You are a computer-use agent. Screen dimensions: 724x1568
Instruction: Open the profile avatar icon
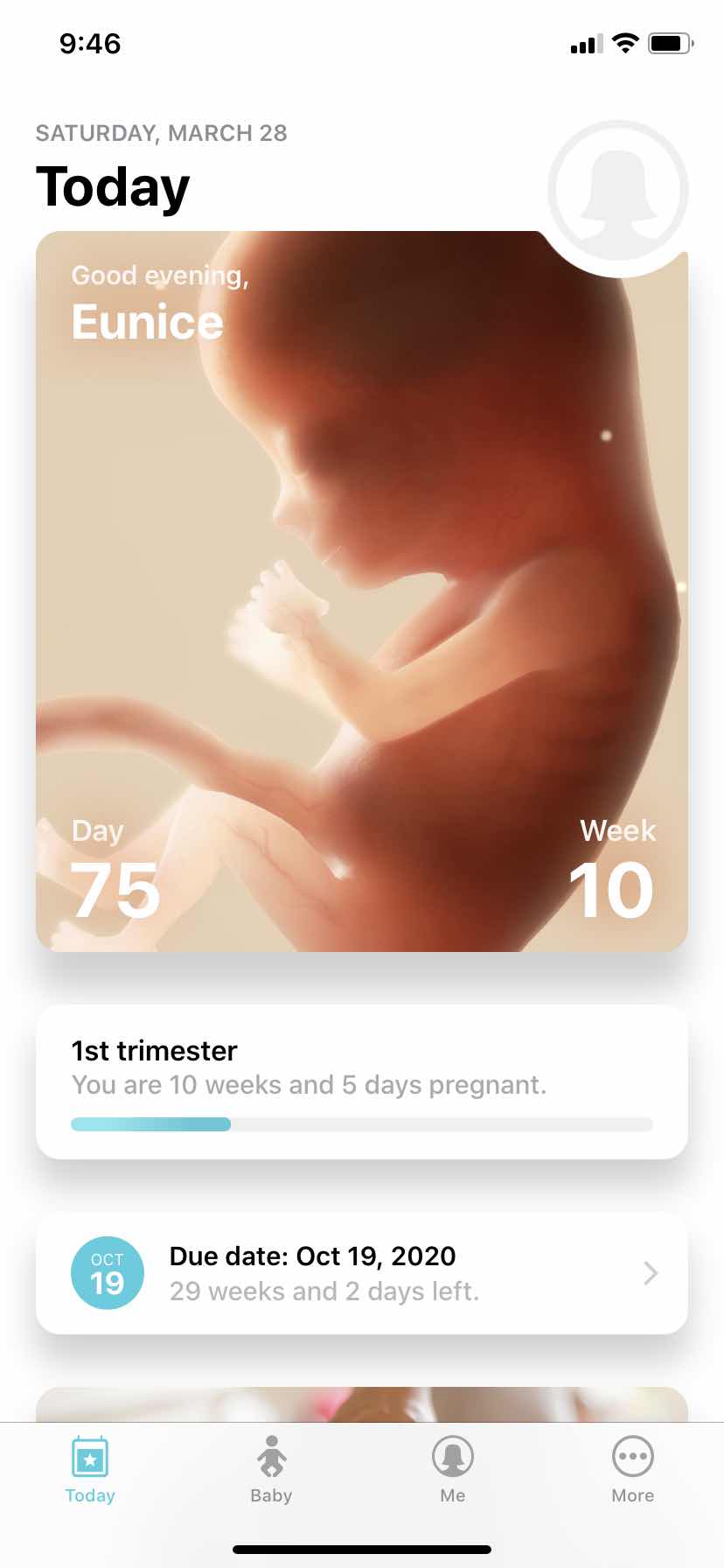pyautogui.click(x=618, y=190)
